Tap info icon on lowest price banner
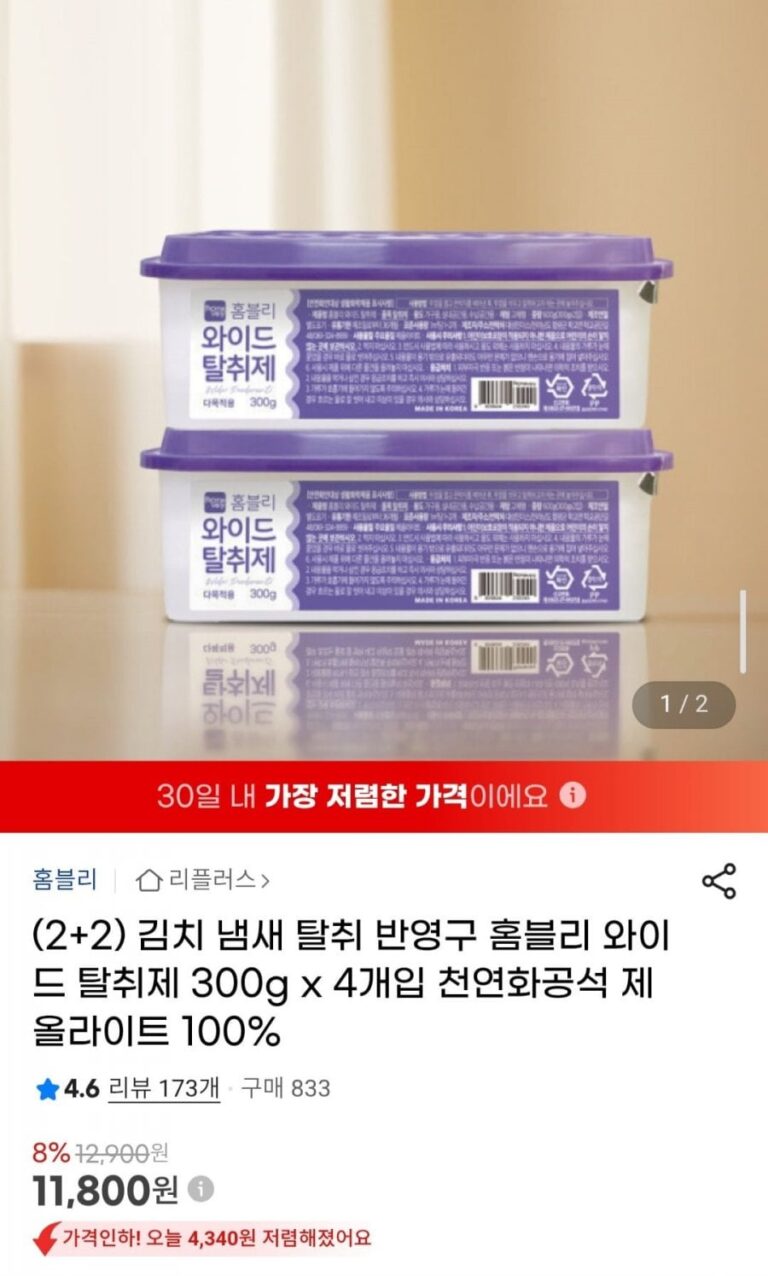Viewport: 768px width, 1276px height. [x=573, y=795]
